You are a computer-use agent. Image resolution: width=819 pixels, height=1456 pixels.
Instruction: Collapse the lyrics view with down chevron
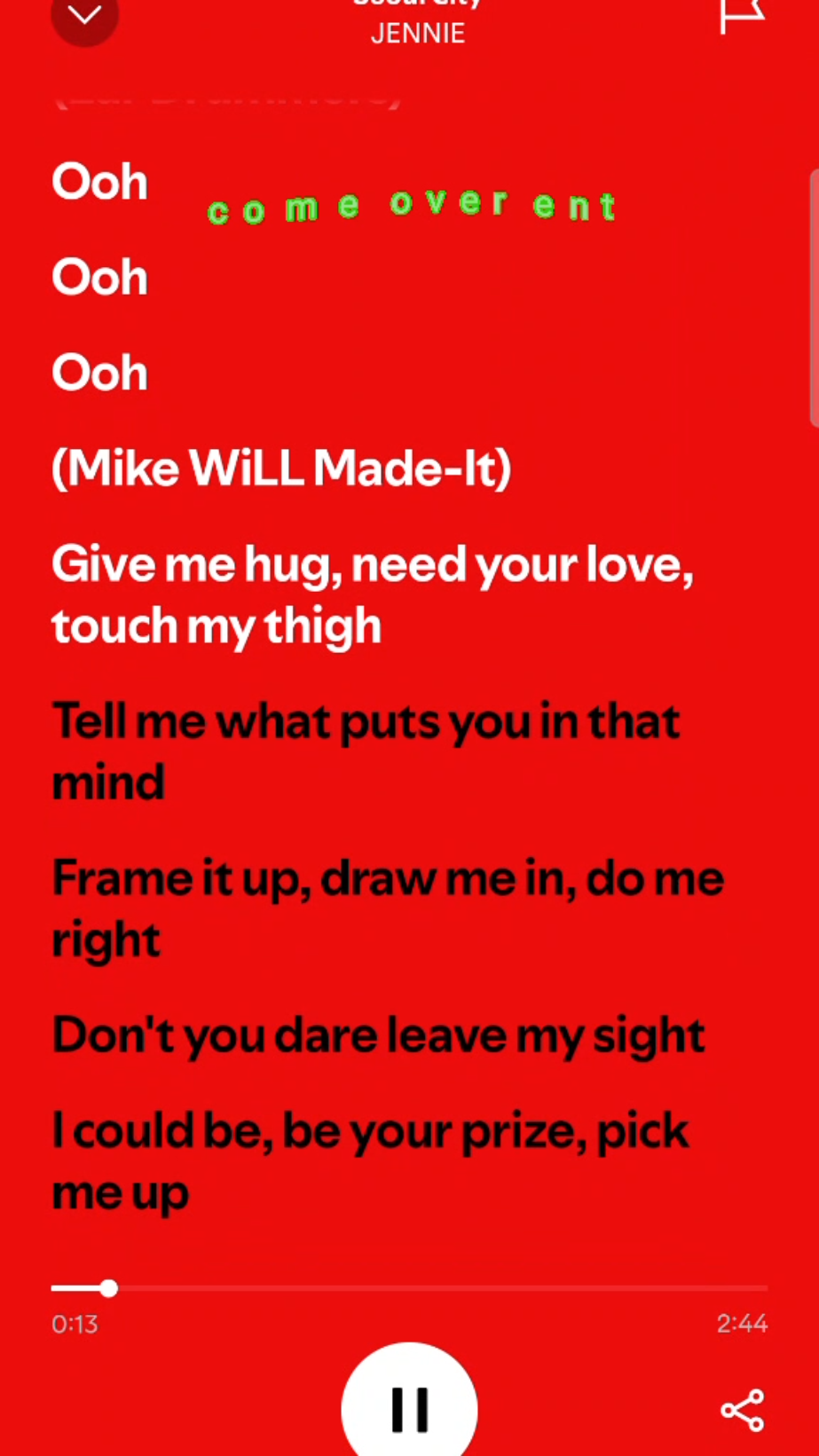tap(84, 16)
